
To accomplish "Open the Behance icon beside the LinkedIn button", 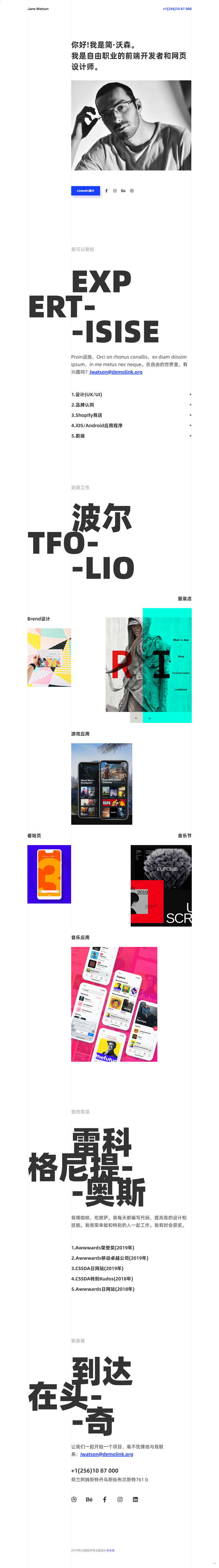I will click(x=123, y=191).
